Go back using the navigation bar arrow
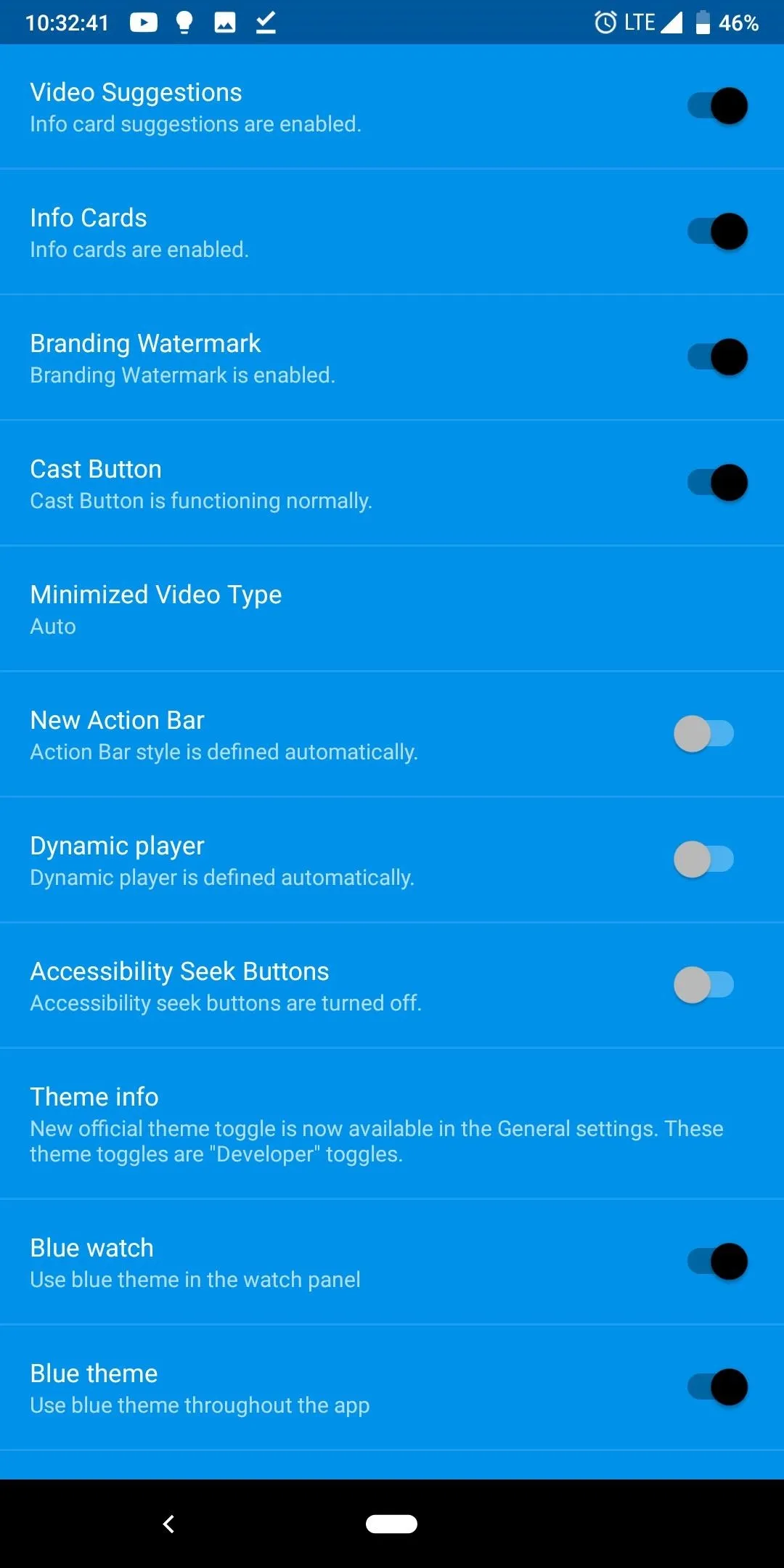The width and height of the screenshot is (784, 1568). [168, 1524]
